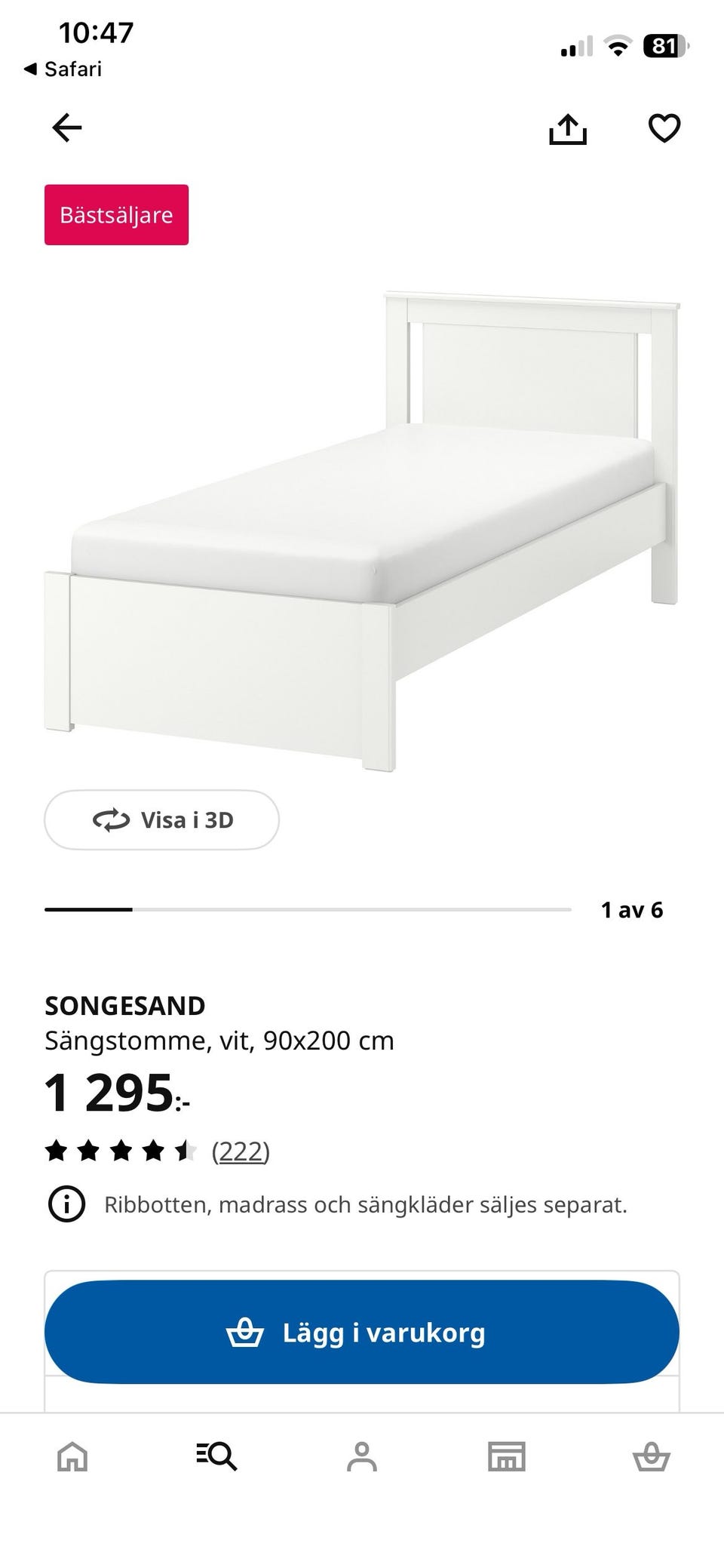The image size is (724, 1568).
Task: Return to Safari via the status bar
Action: (x=63, y=69)
